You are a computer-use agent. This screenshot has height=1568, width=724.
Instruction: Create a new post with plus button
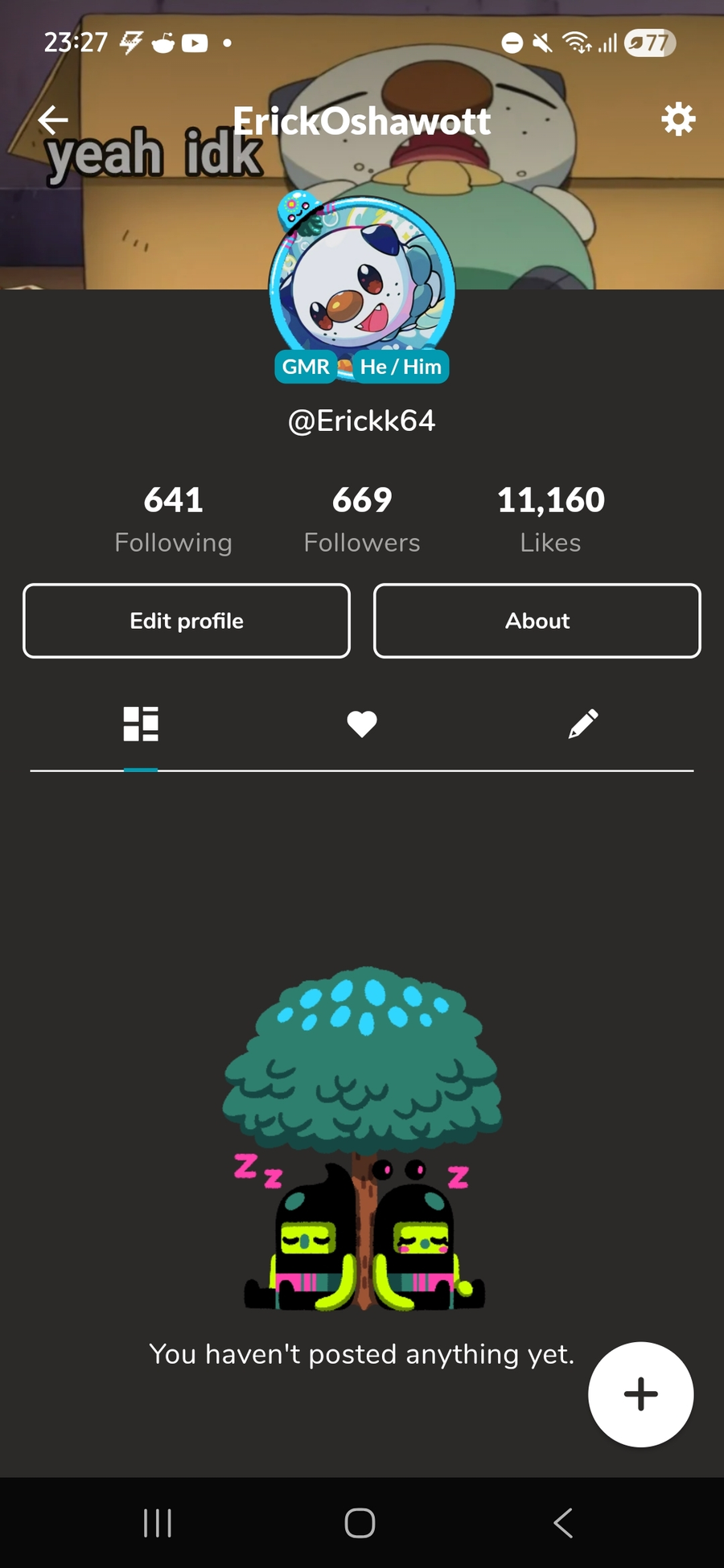point(640,1394)
